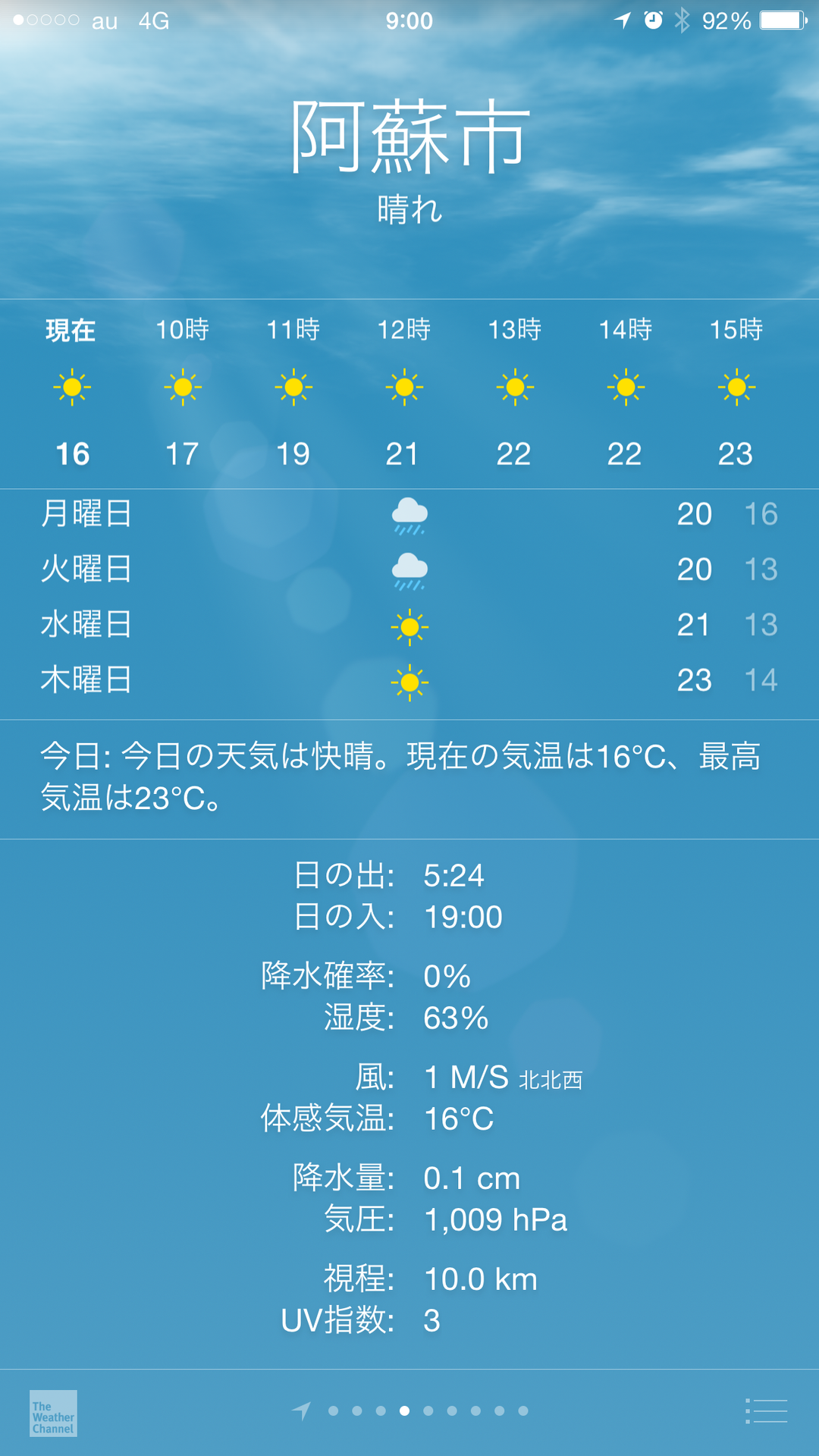Open The Weather Channel link
Image resolution: width=819 pixels, height=1456 pixels.
(53, 1414)
